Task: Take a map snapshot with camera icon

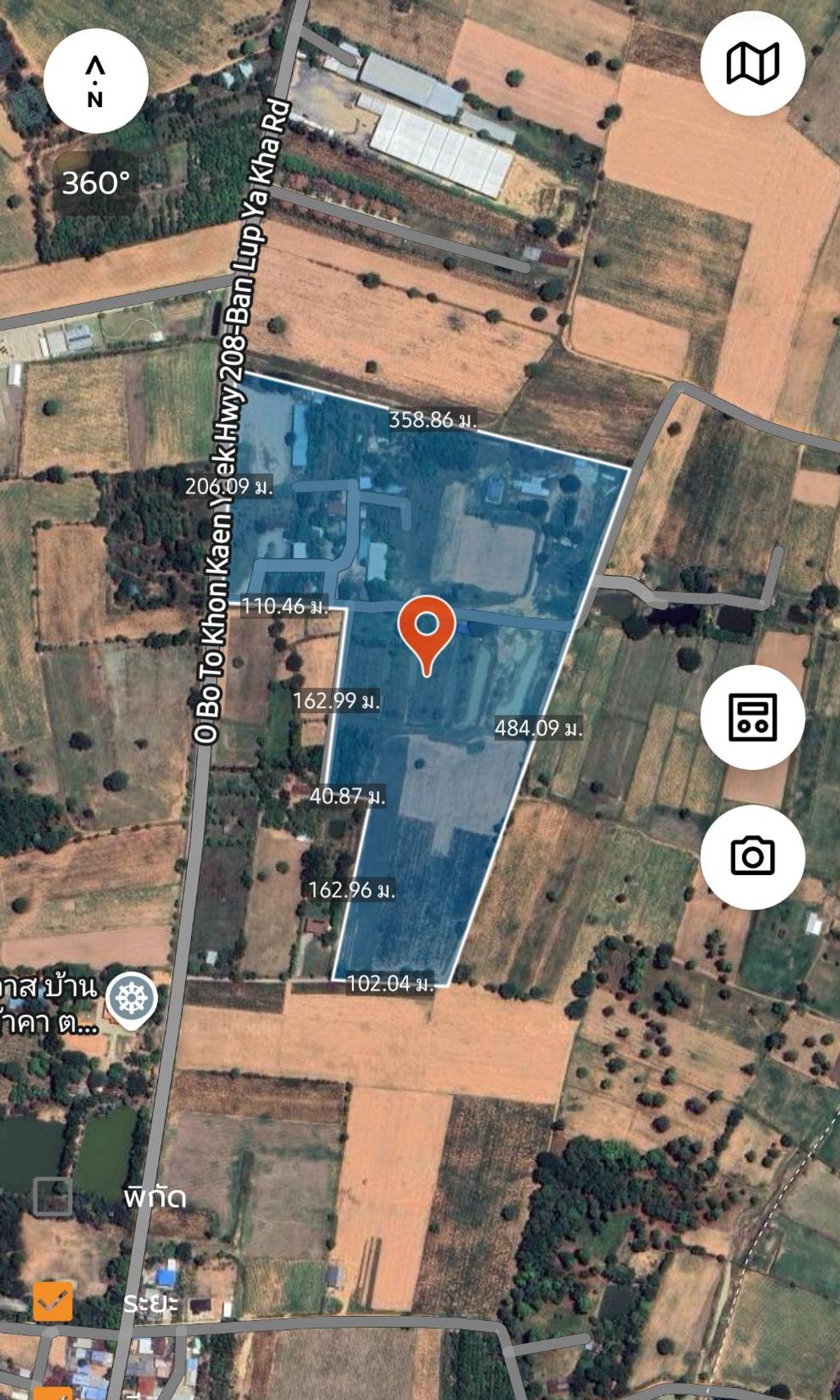Action: [x=752, y=857]
